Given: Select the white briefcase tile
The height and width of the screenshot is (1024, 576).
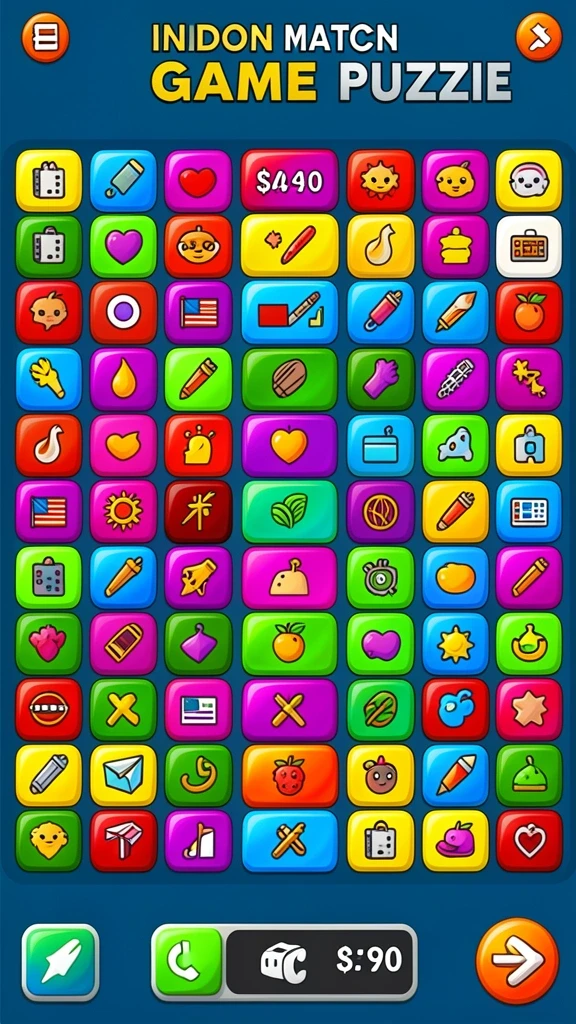Looking at the screenshot, I should (528, 247).
